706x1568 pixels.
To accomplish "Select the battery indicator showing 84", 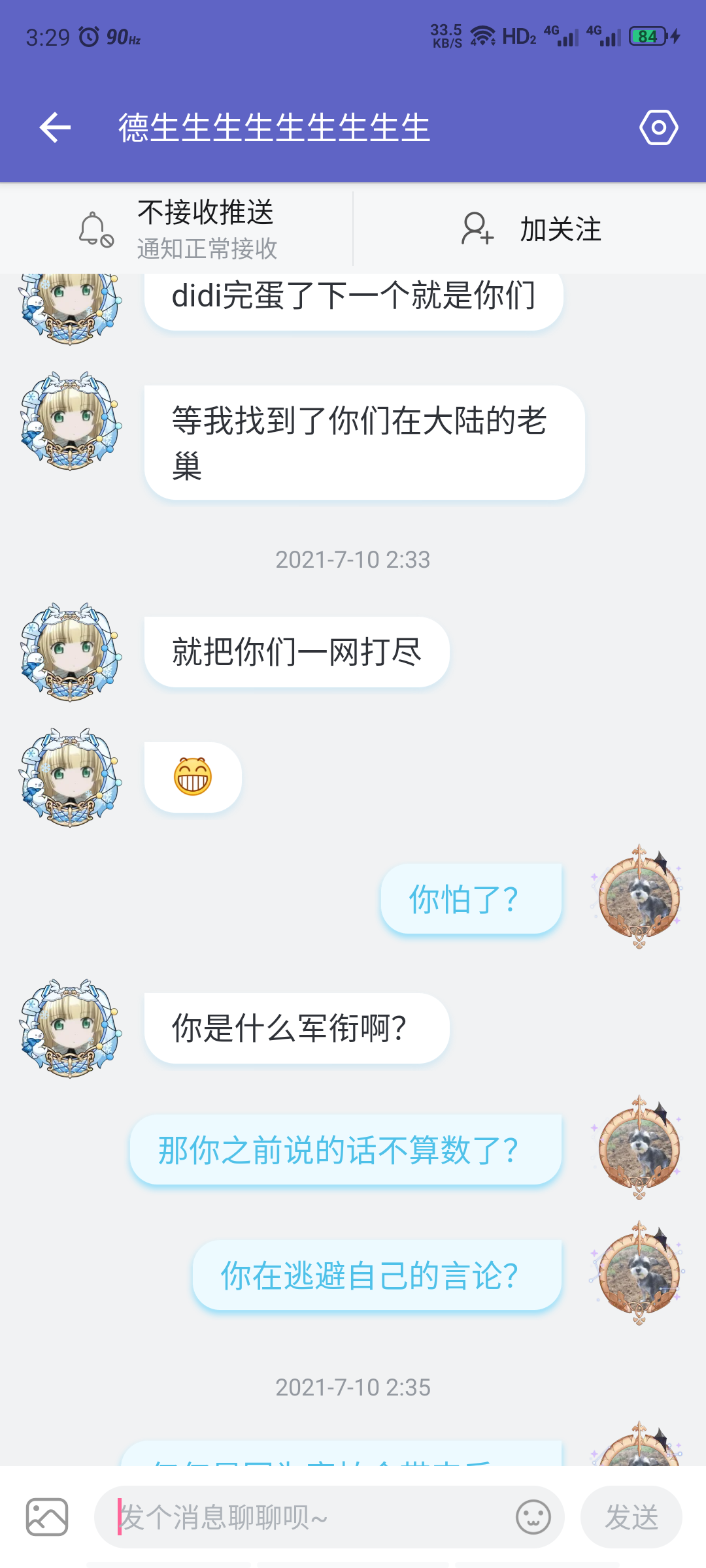I will pyautogui.click(x=647, y=36).
